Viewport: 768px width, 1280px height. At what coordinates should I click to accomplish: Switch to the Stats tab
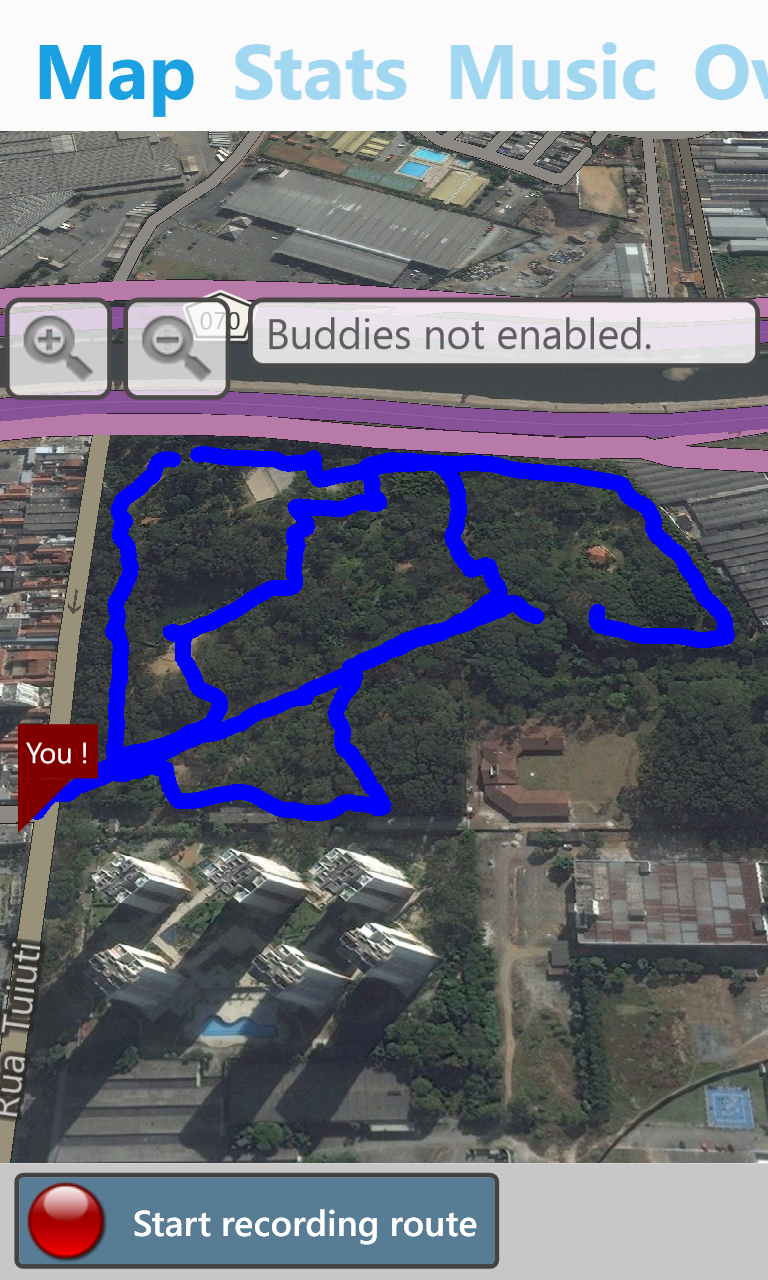pos(319,73)
